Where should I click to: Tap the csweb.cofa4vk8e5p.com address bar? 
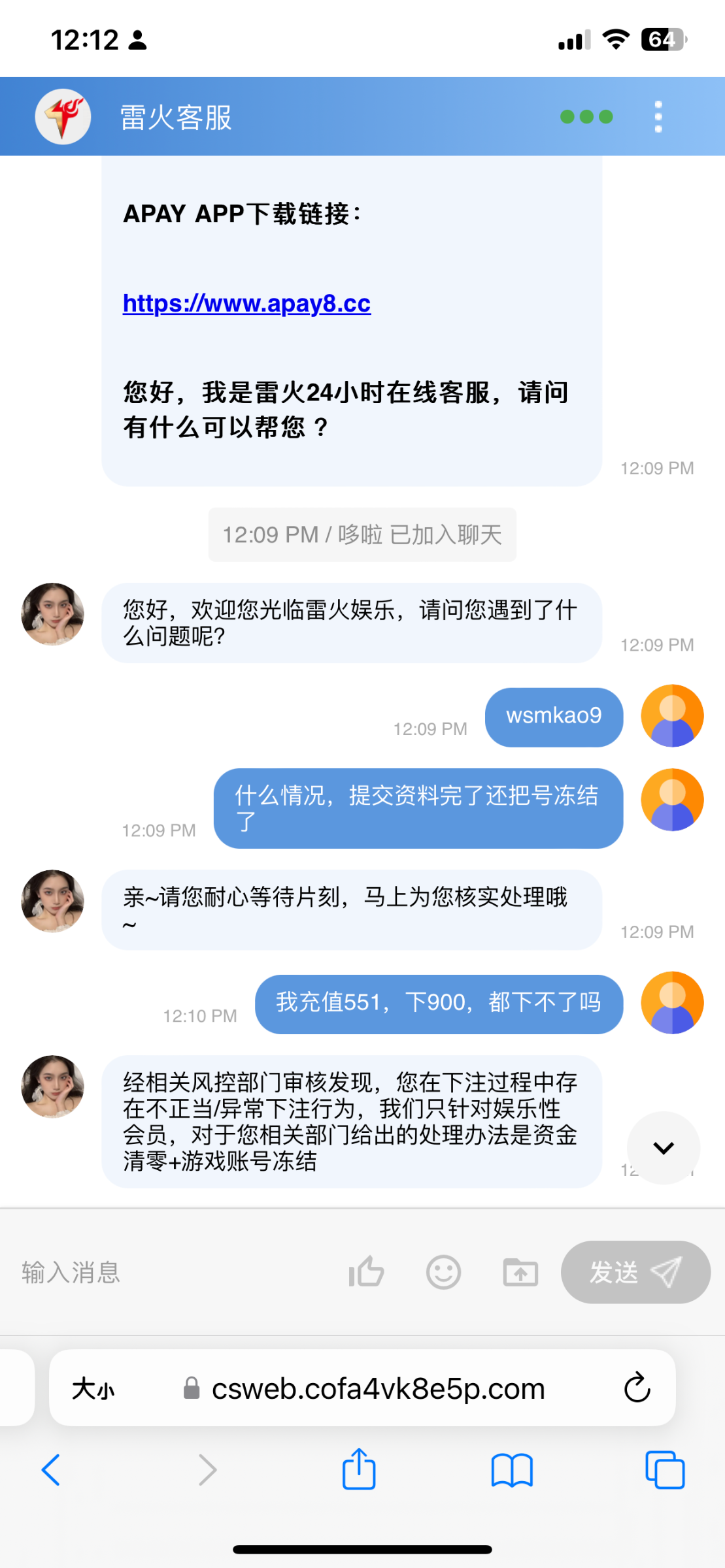coord(378,1388)
